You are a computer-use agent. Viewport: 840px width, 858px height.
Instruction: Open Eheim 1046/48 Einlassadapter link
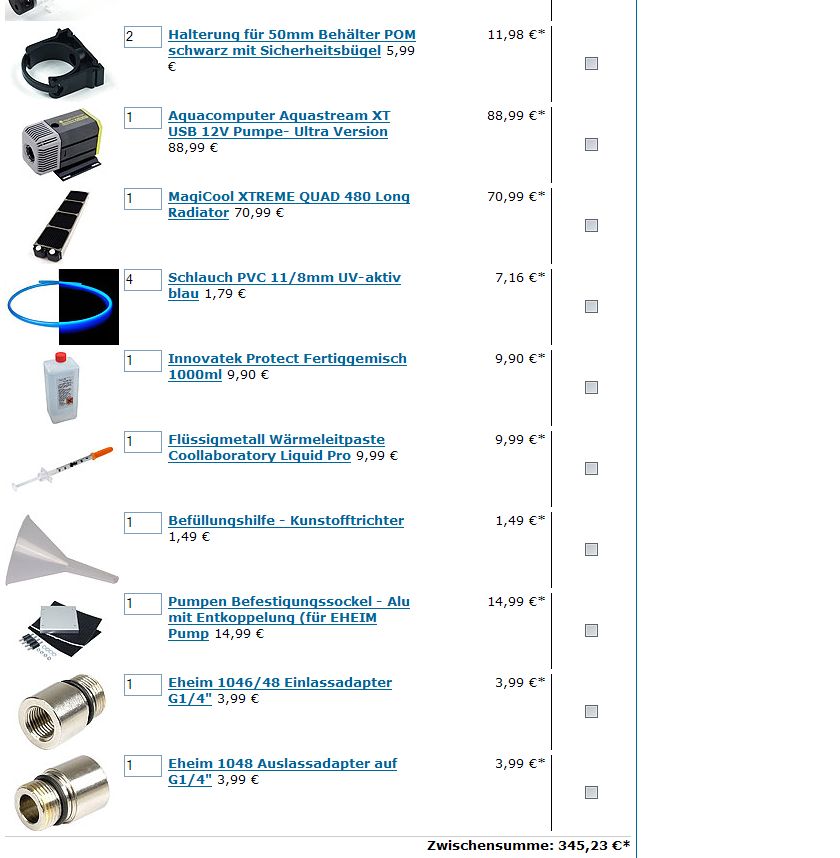point(279,683)
